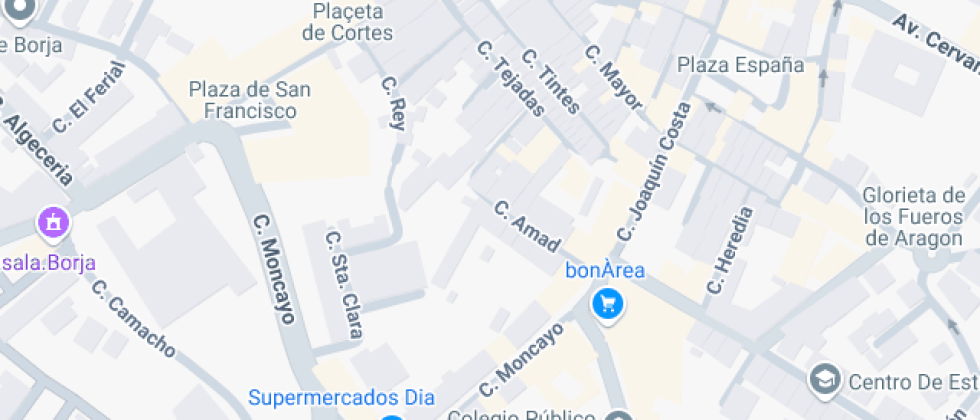Image resolution: width=980 pixels, height=420 pixels.
Task: Open the Centro De Est school marker
Action: pos(825,380)
